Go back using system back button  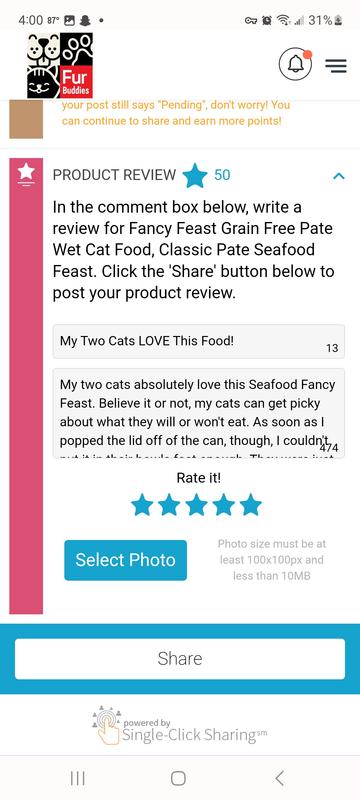(279, 778)
